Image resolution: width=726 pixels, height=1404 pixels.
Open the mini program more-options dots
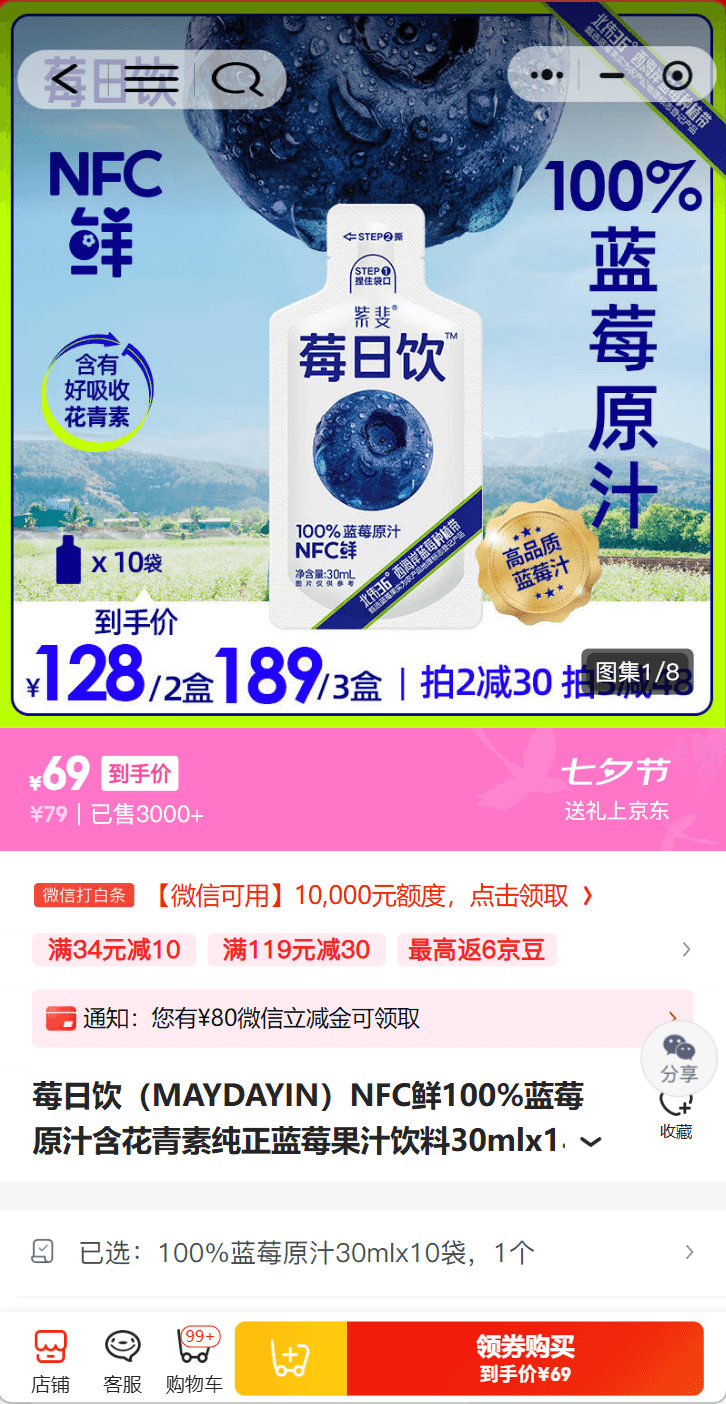click(x=547, y=75)
